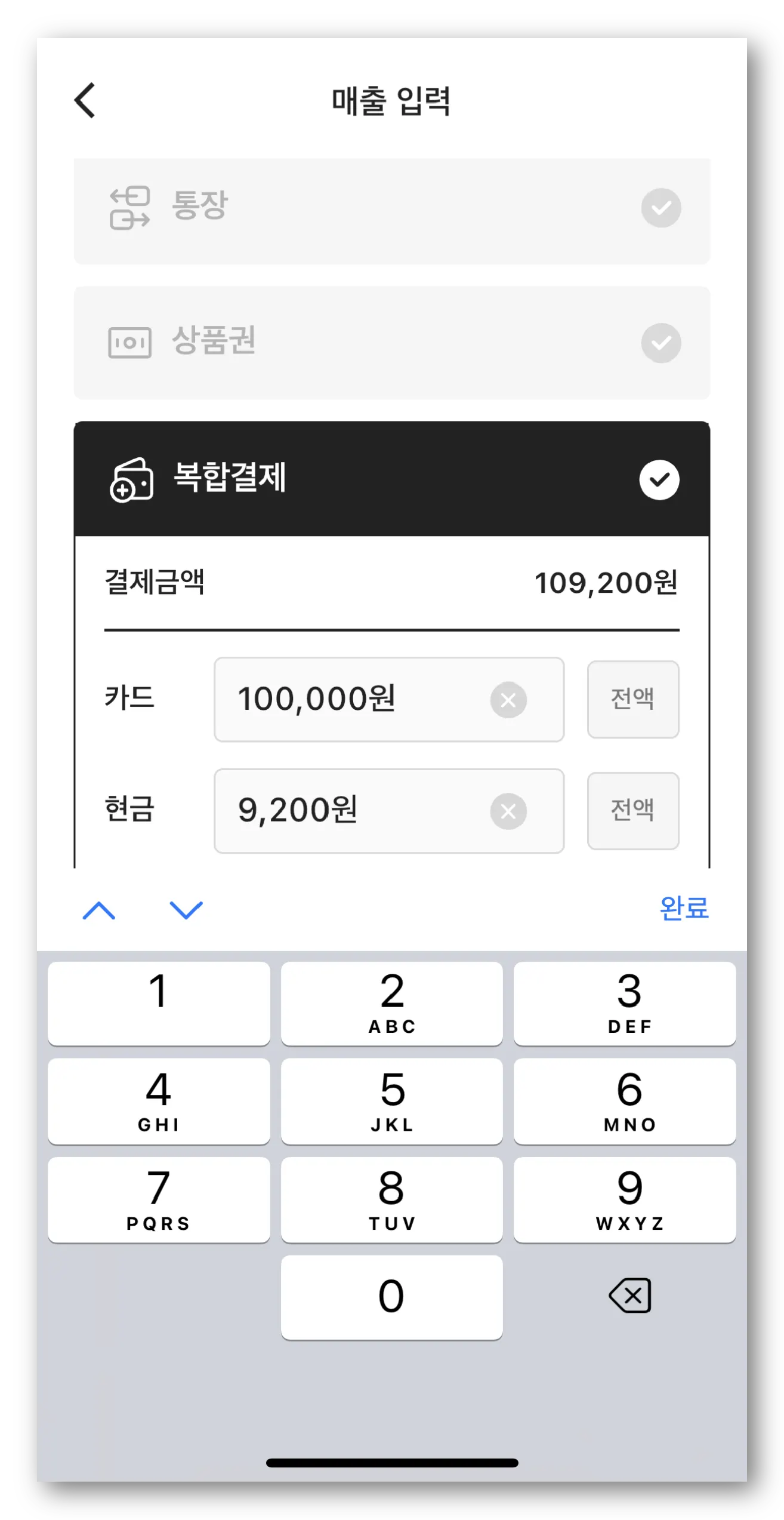The height and width of the screenshot is (1520, 784).
Task: Clear the 카드 amount field
Action: pyautogui.click(x=508, y=700)
